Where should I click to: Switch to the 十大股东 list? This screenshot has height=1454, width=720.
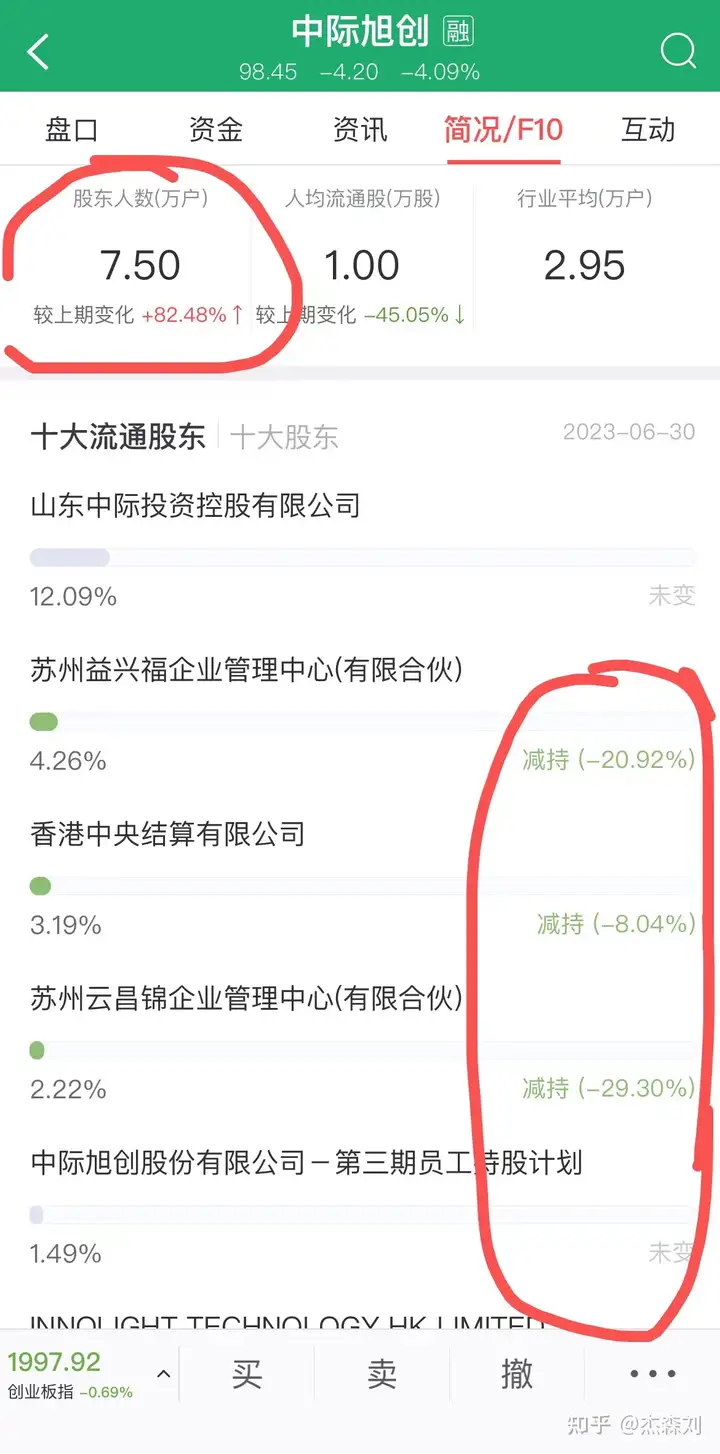click(x=284, y=437)
